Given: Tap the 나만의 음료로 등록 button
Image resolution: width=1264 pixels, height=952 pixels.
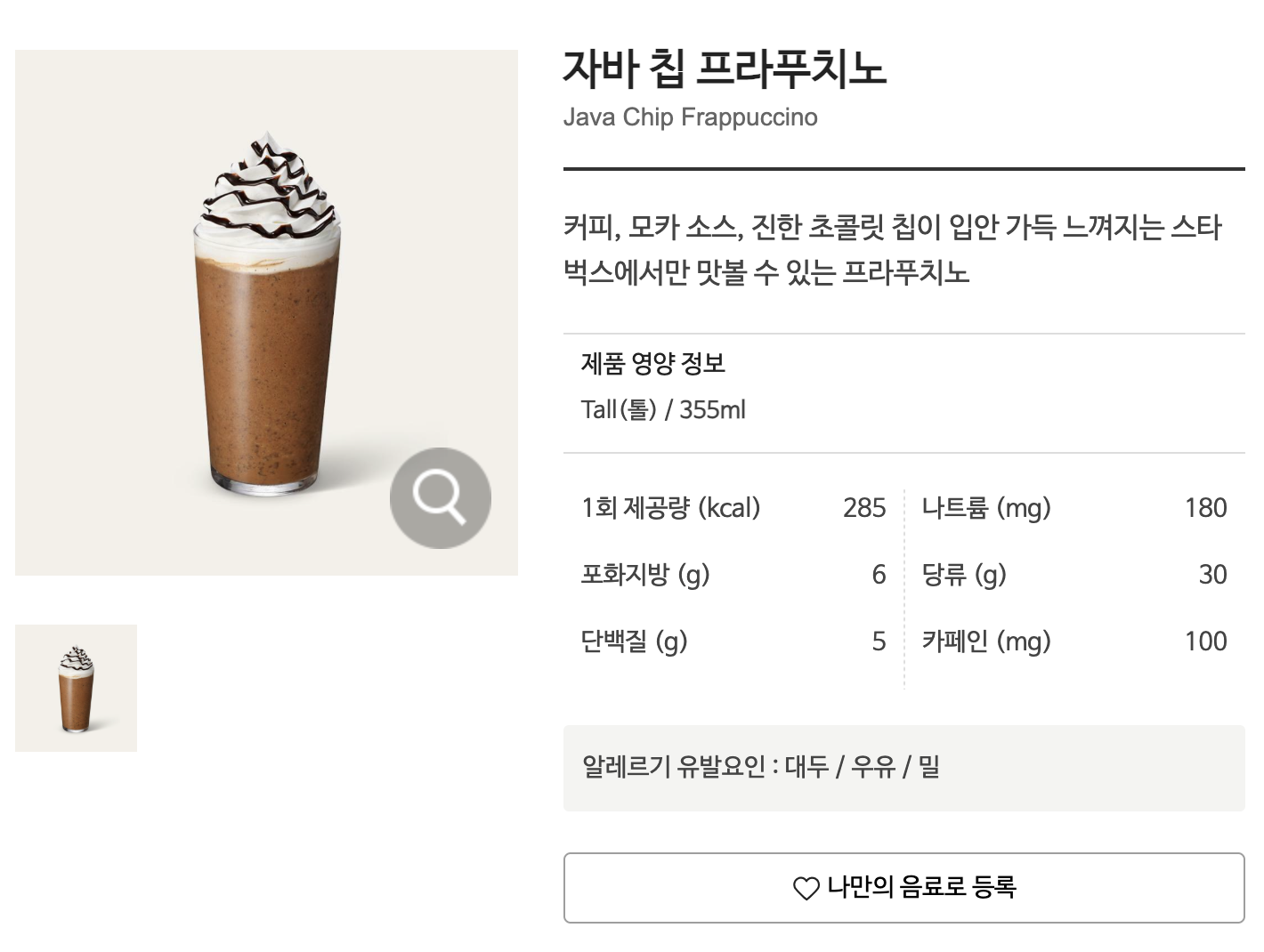Looking at the screenshot, I should click(903, 887).
